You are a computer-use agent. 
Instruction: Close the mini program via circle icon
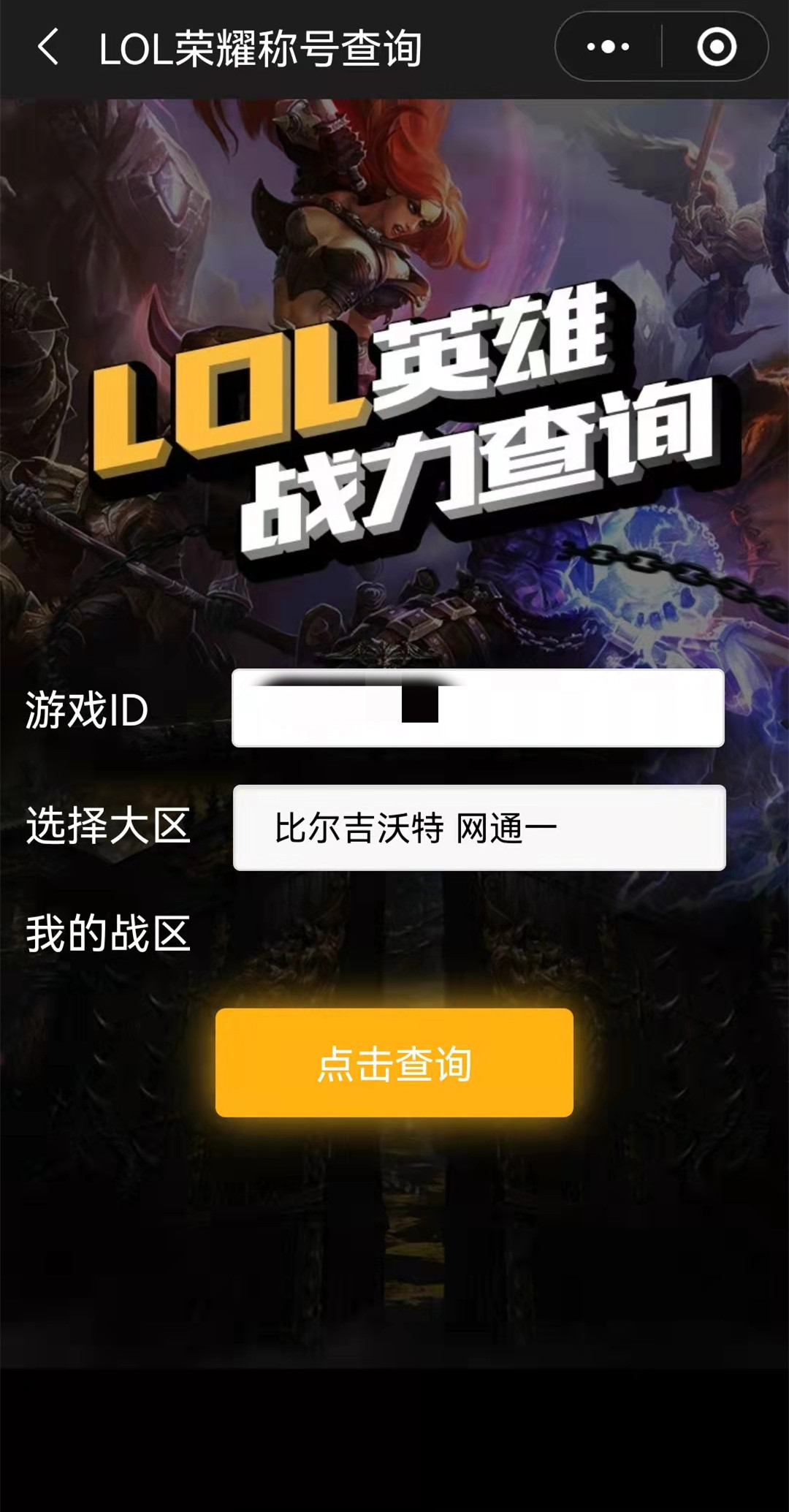pyautogui.click(x=716, y=47)
